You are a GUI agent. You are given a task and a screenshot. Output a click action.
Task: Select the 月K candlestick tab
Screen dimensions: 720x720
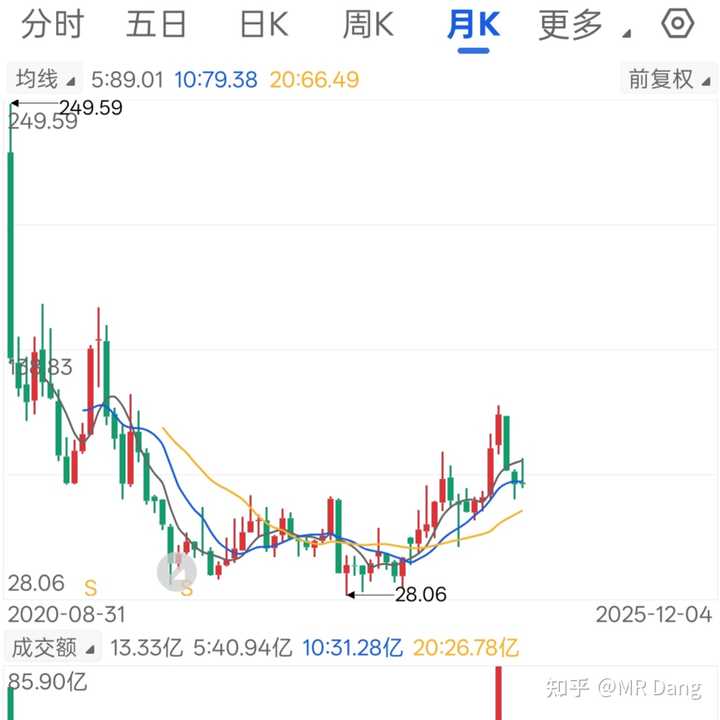coord(472,24)
